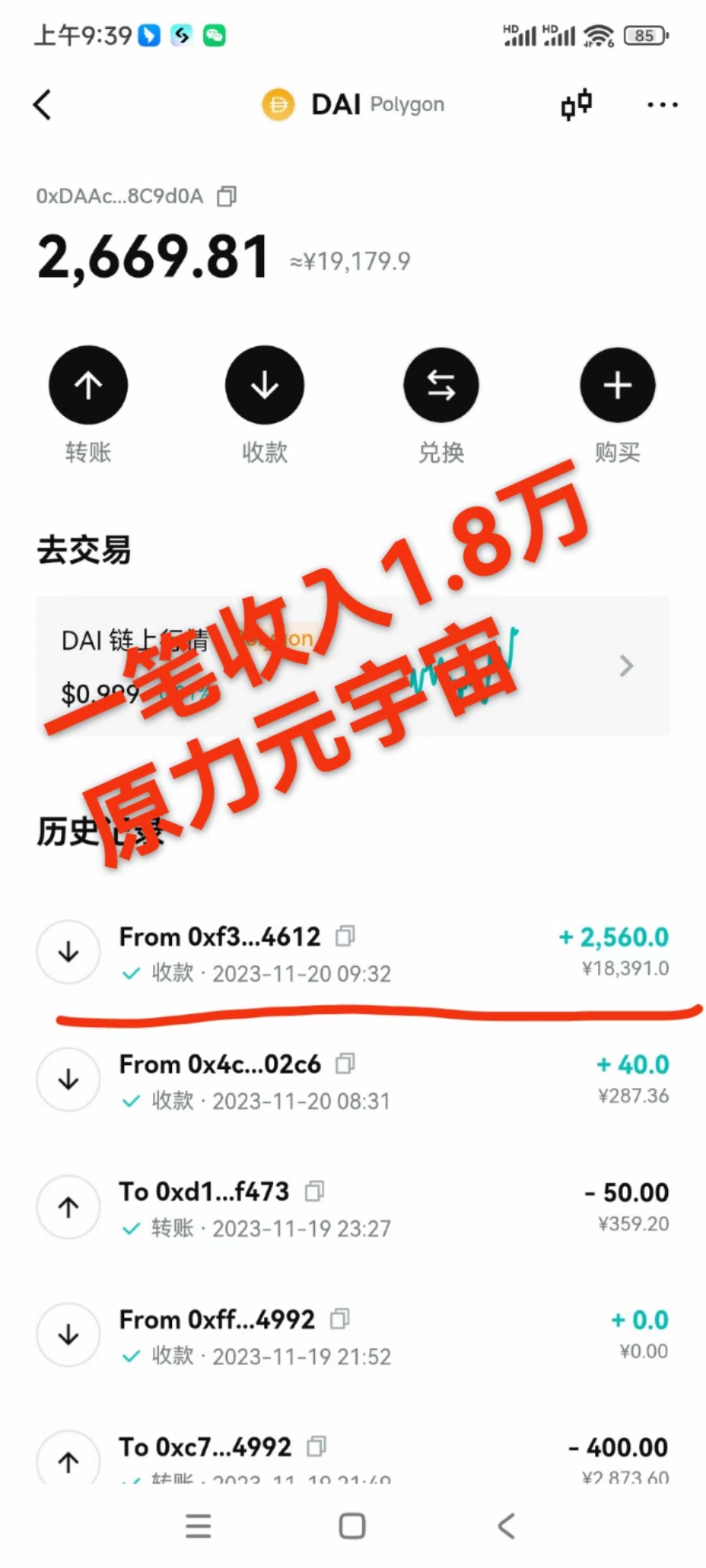
Task: Copy wallet address 0xDAAc...8C9d0A
Action: tap(227, 196)
